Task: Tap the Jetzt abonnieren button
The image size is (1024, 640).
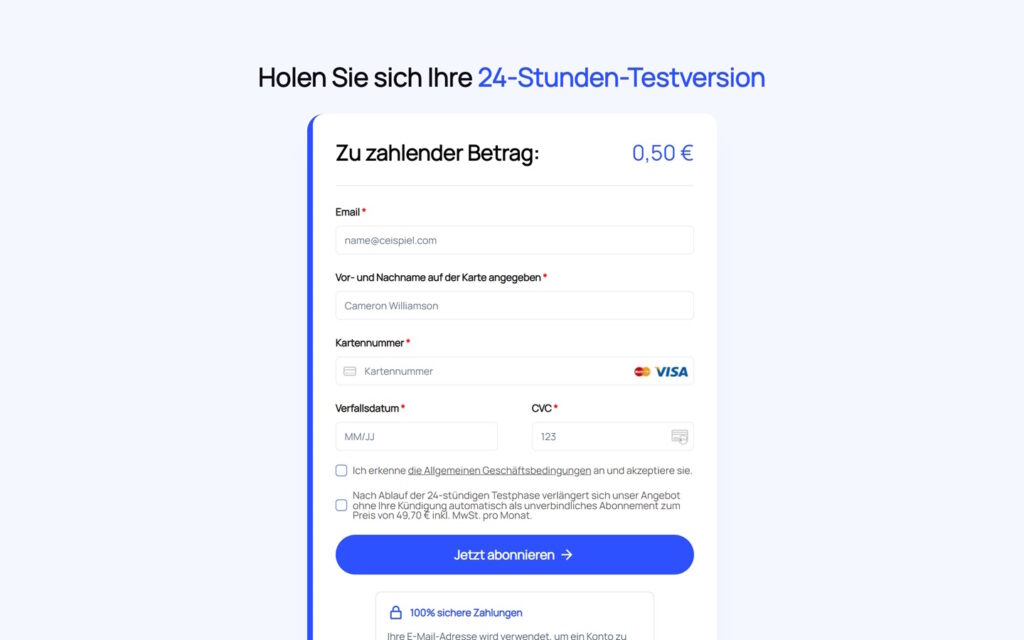Action: click(x=514, y=555)
